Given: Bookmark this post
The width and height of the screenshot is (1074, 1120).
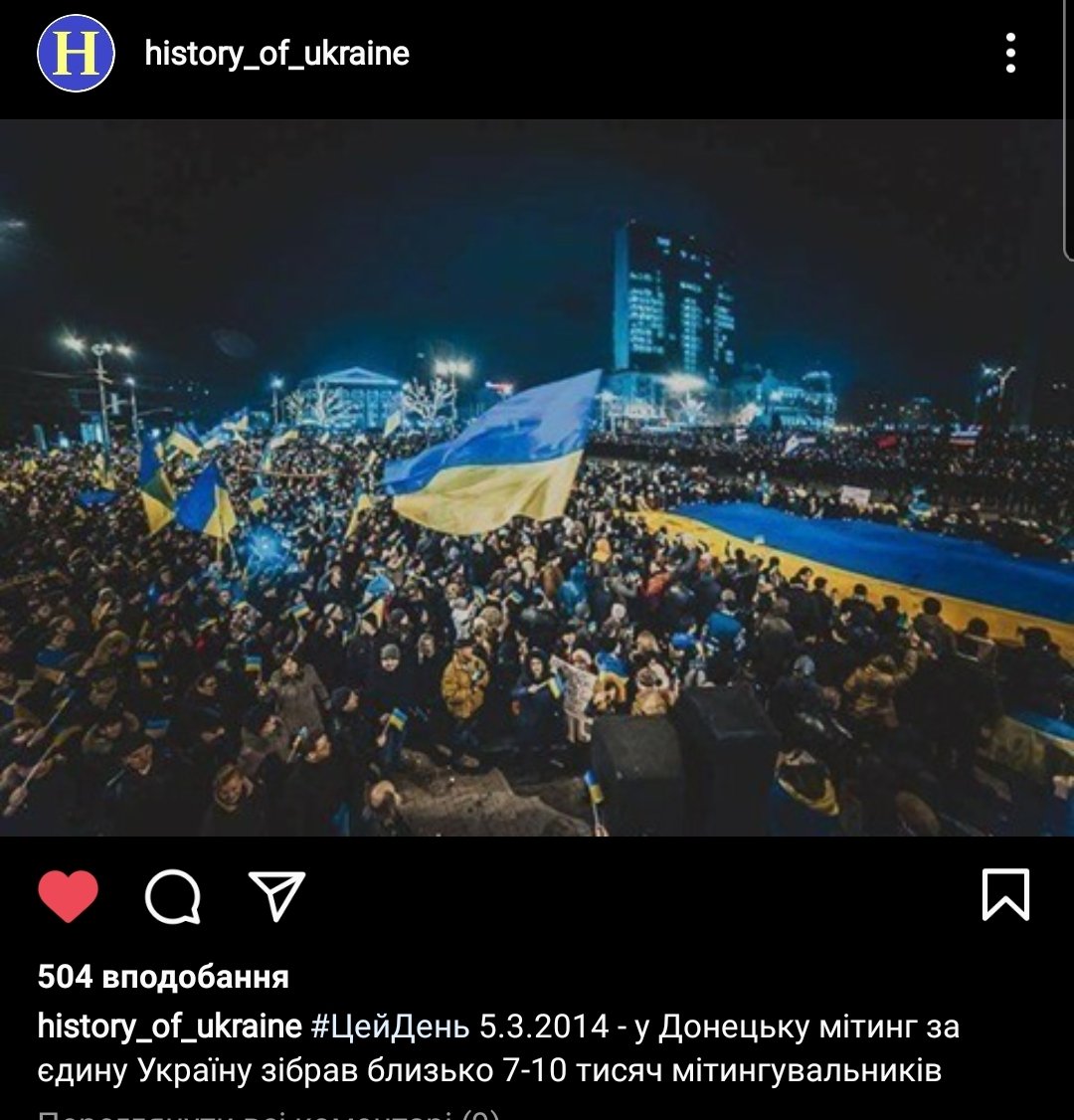Looking at the screenshot, I should coord(1004,895).
